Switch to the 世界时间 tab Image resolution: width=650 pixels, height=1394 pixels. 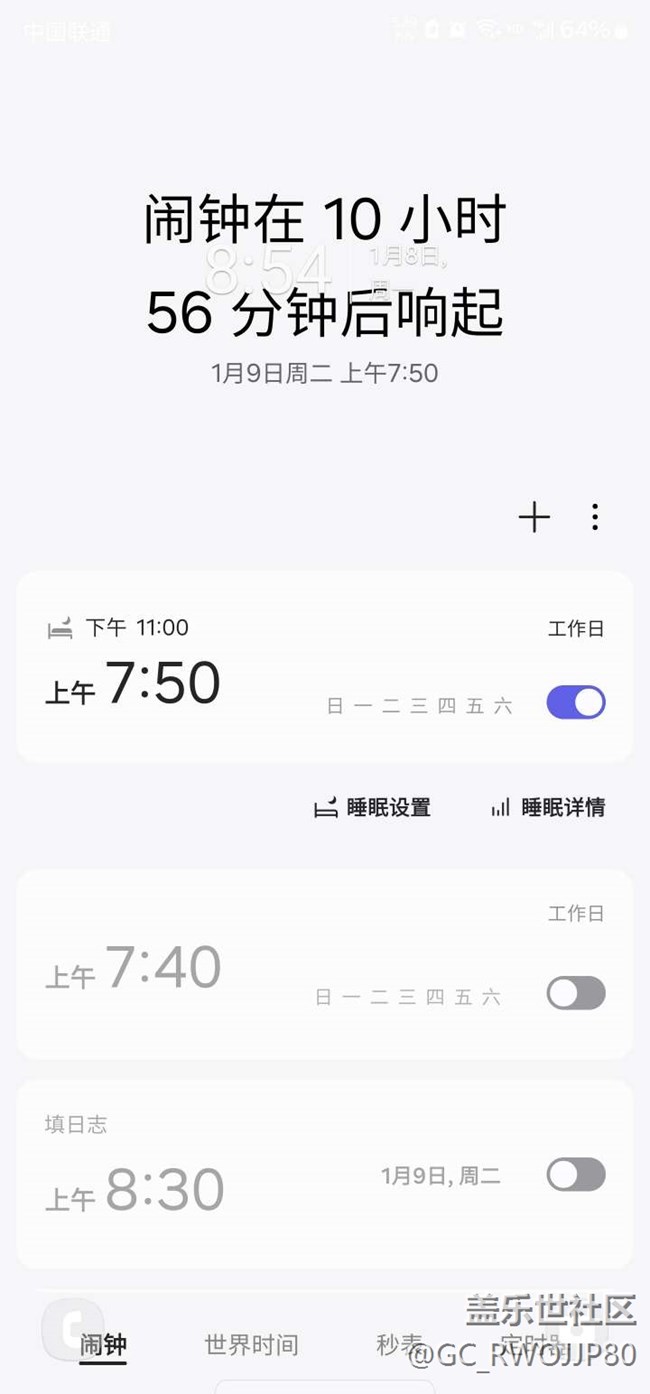(251, 1345)
